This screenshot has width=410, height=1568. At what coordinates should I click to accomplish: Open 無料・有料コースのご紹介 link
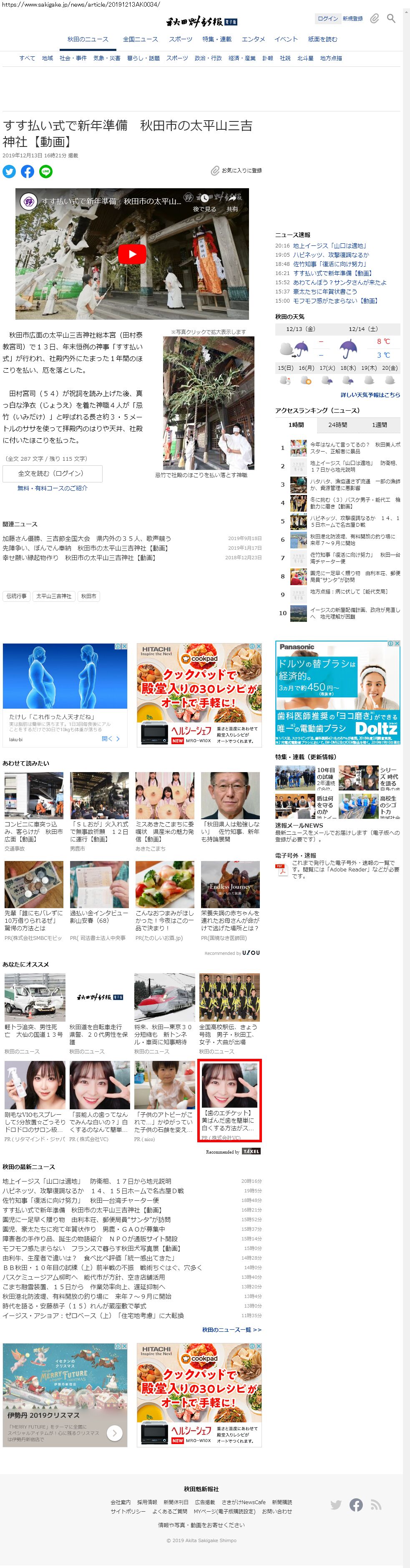(x=52, y=488)
